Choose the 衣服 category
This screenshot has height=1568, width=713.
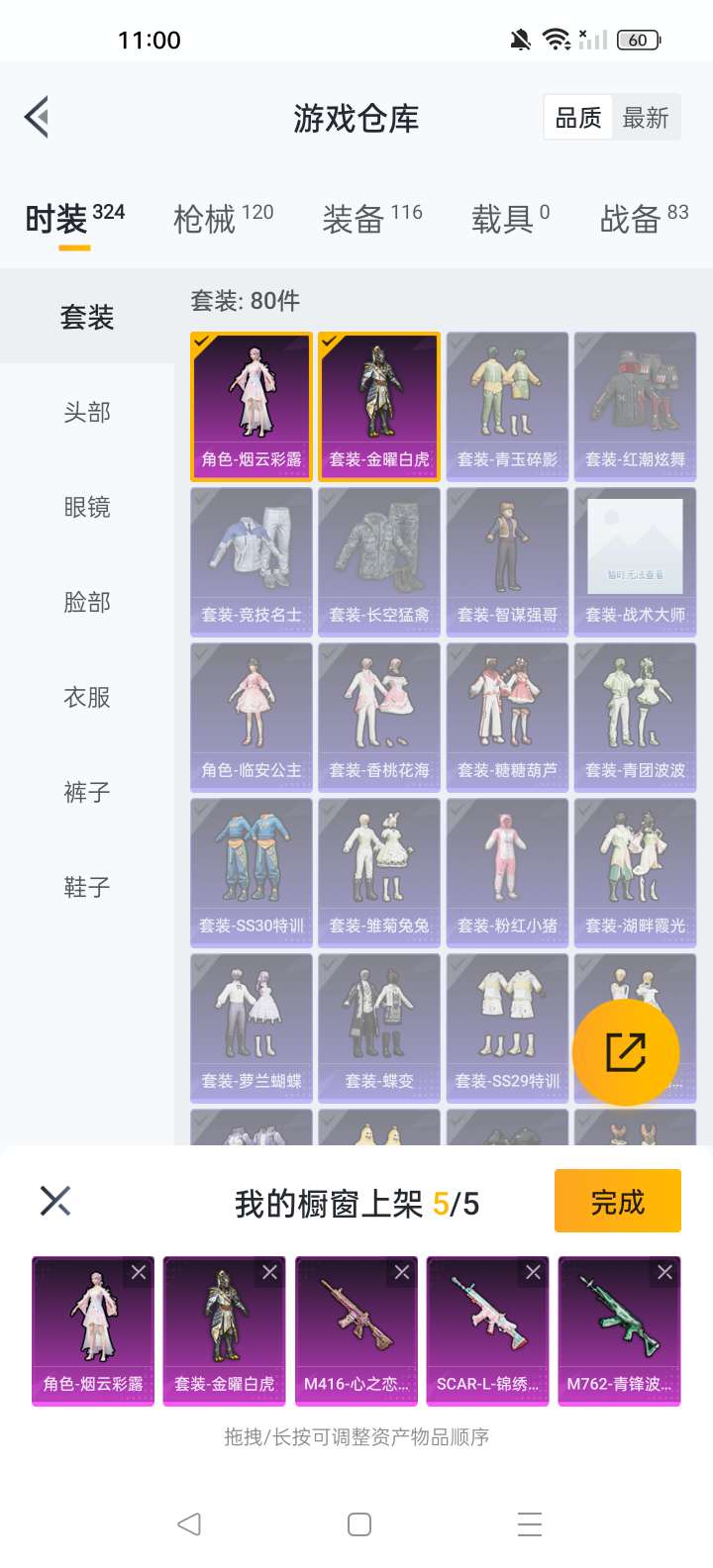[x=87, y=698]
